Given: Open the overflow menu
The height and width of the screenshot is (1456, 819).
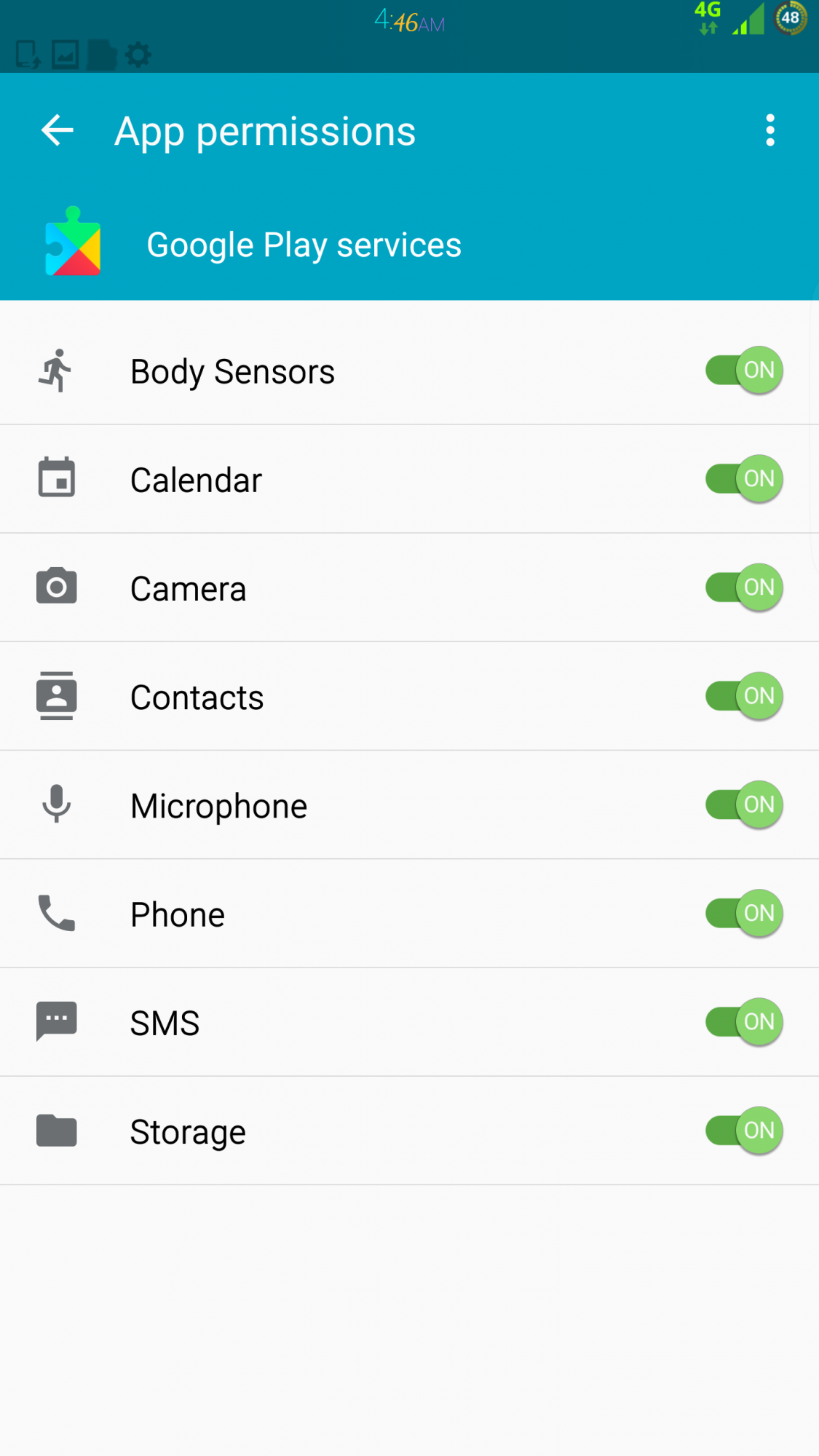Looking at the screenshot, I should 769,131.
